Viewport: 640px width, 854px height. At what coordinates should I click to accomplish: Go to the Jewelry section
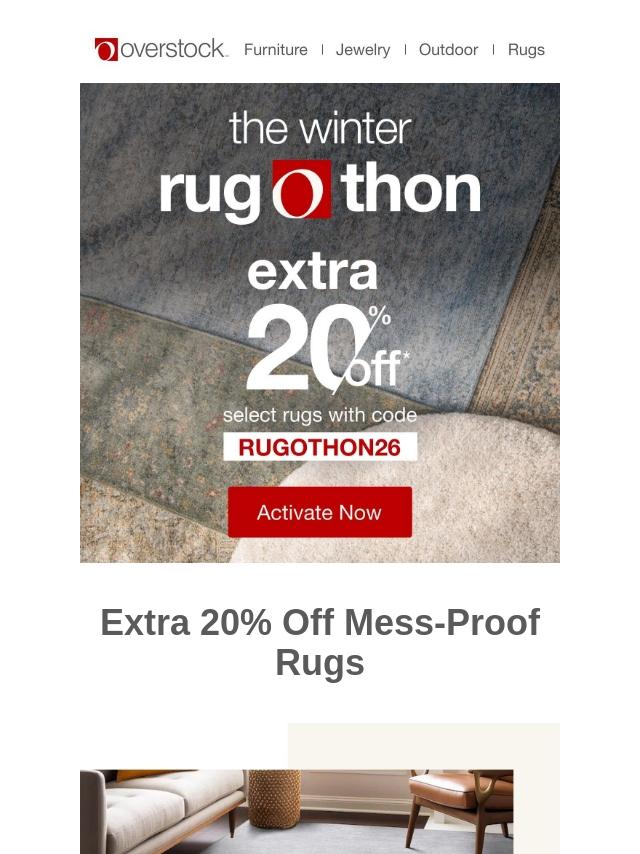[363, 50]
